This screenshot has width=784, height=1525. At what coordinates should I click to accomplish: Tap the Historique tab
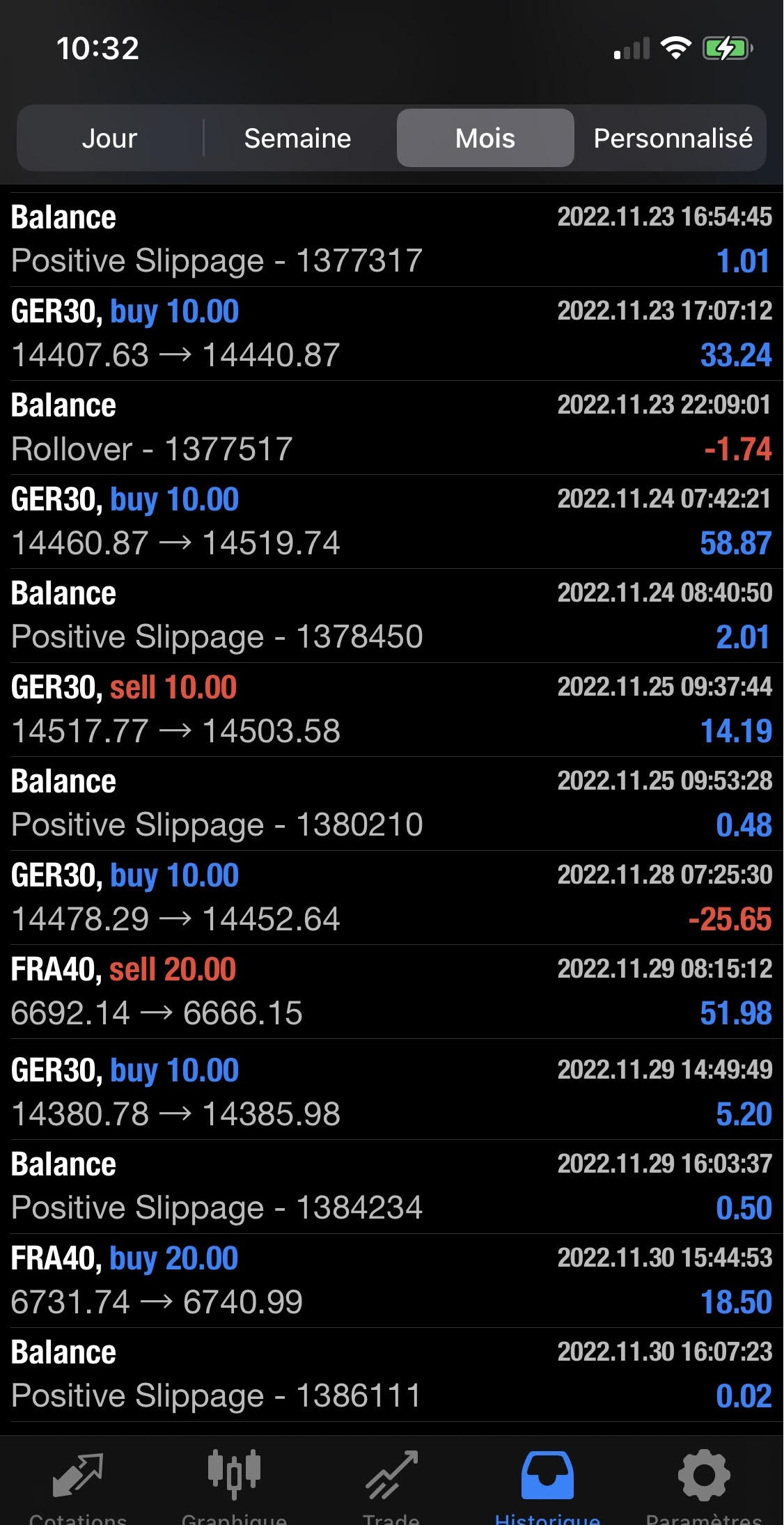point(547,1483)
